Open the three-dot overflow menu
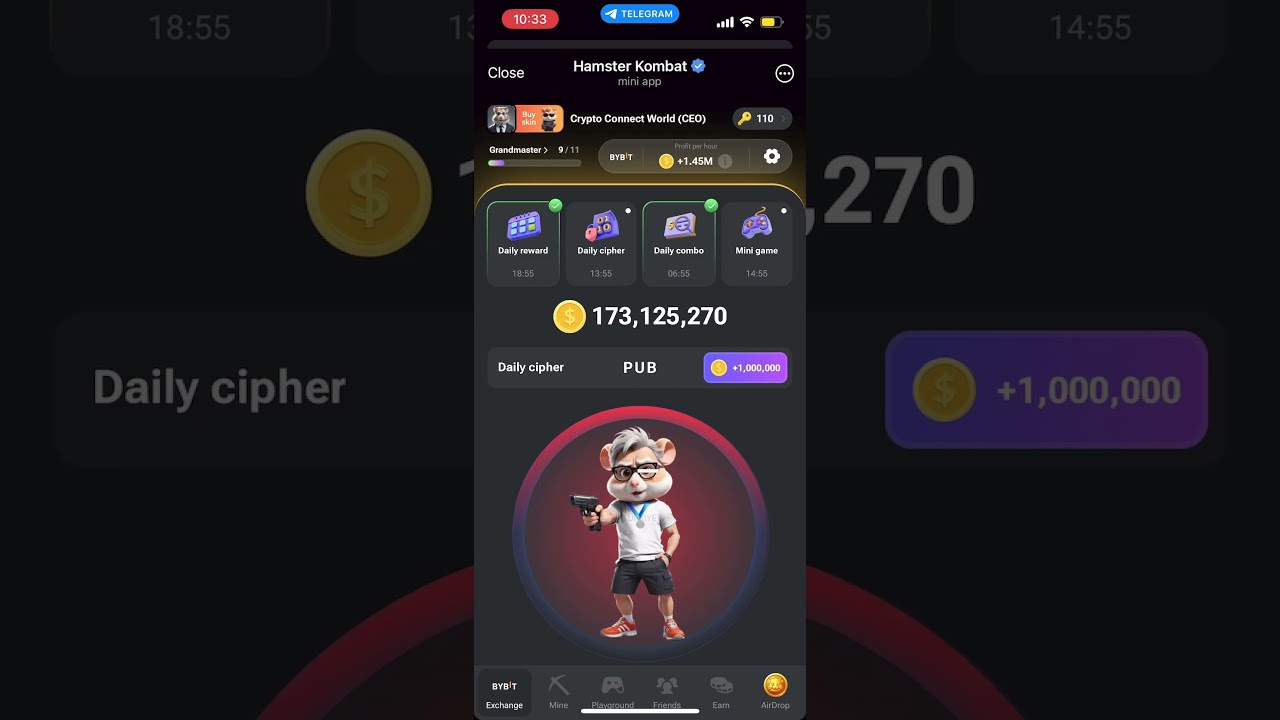The width and height of the screenshot is (1280, 720). (x=784, y=73)
